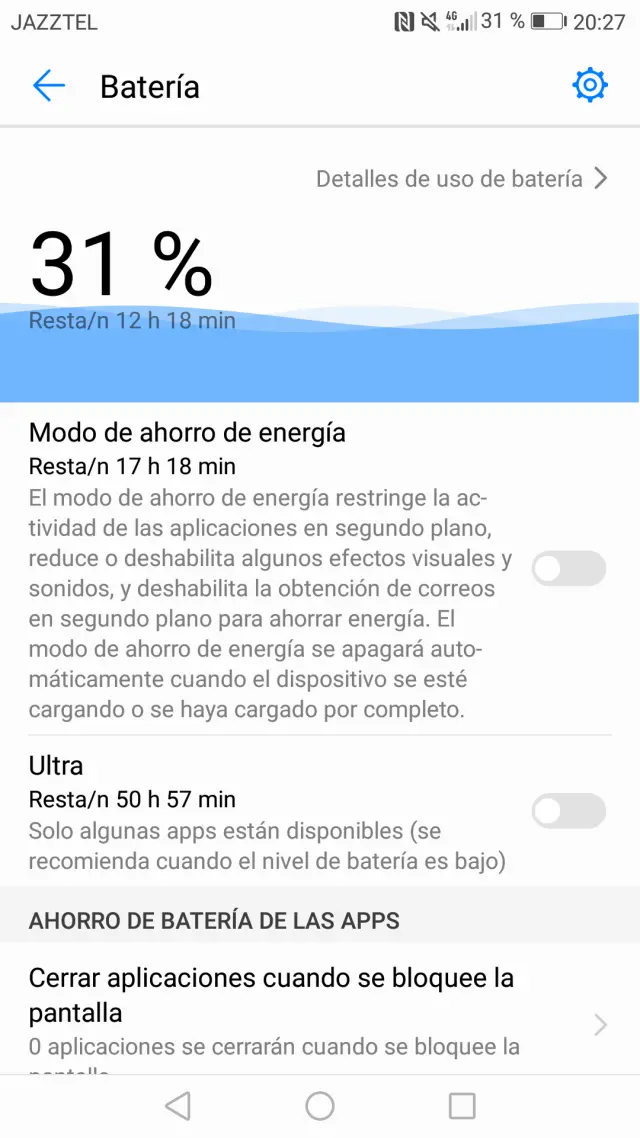Go back from the Batería screen
Screen dimensions: 640x1138
click(48, 86)
